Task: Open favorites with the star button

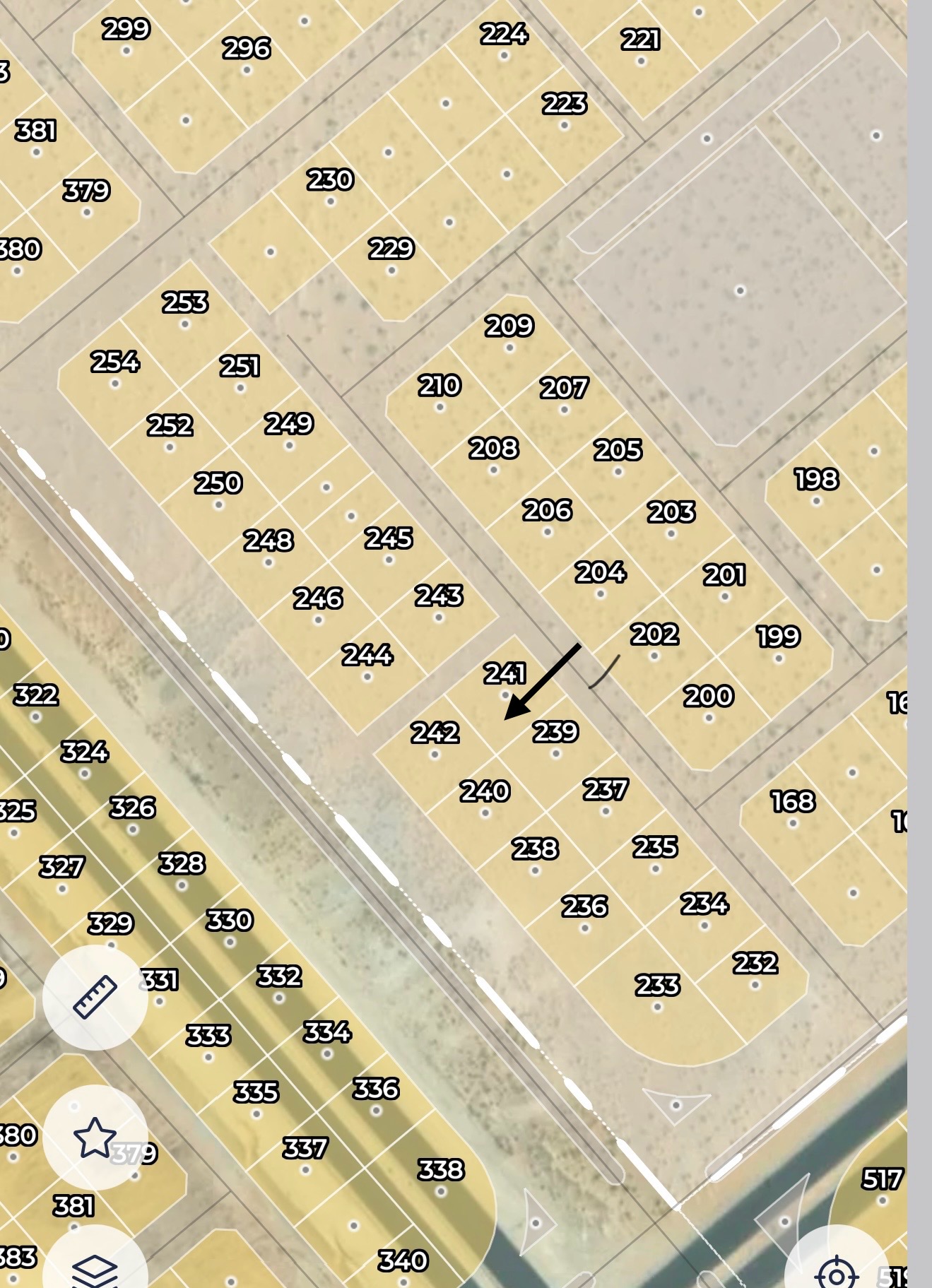Action: pyautogui.click(x=95, y=1137)
